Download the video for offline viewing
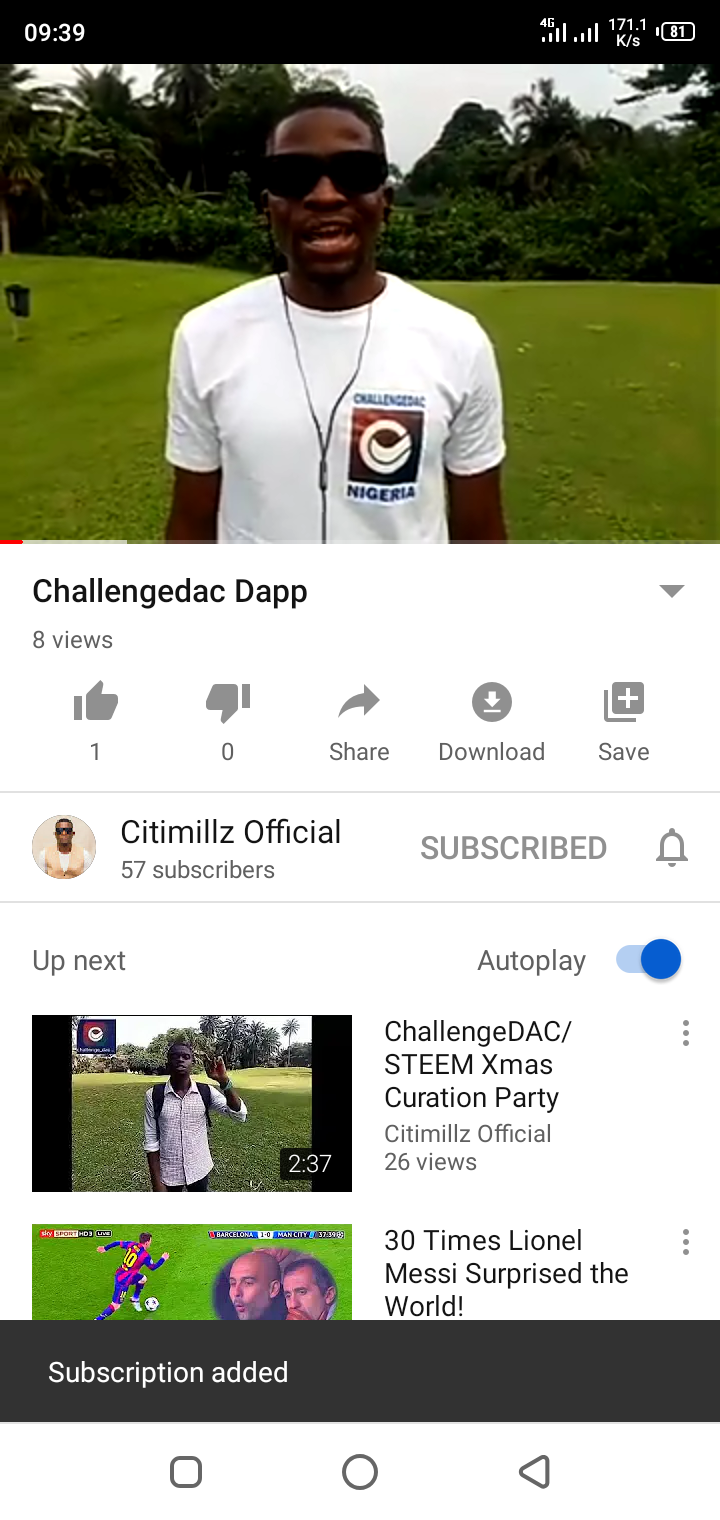 tap(491, 702)
